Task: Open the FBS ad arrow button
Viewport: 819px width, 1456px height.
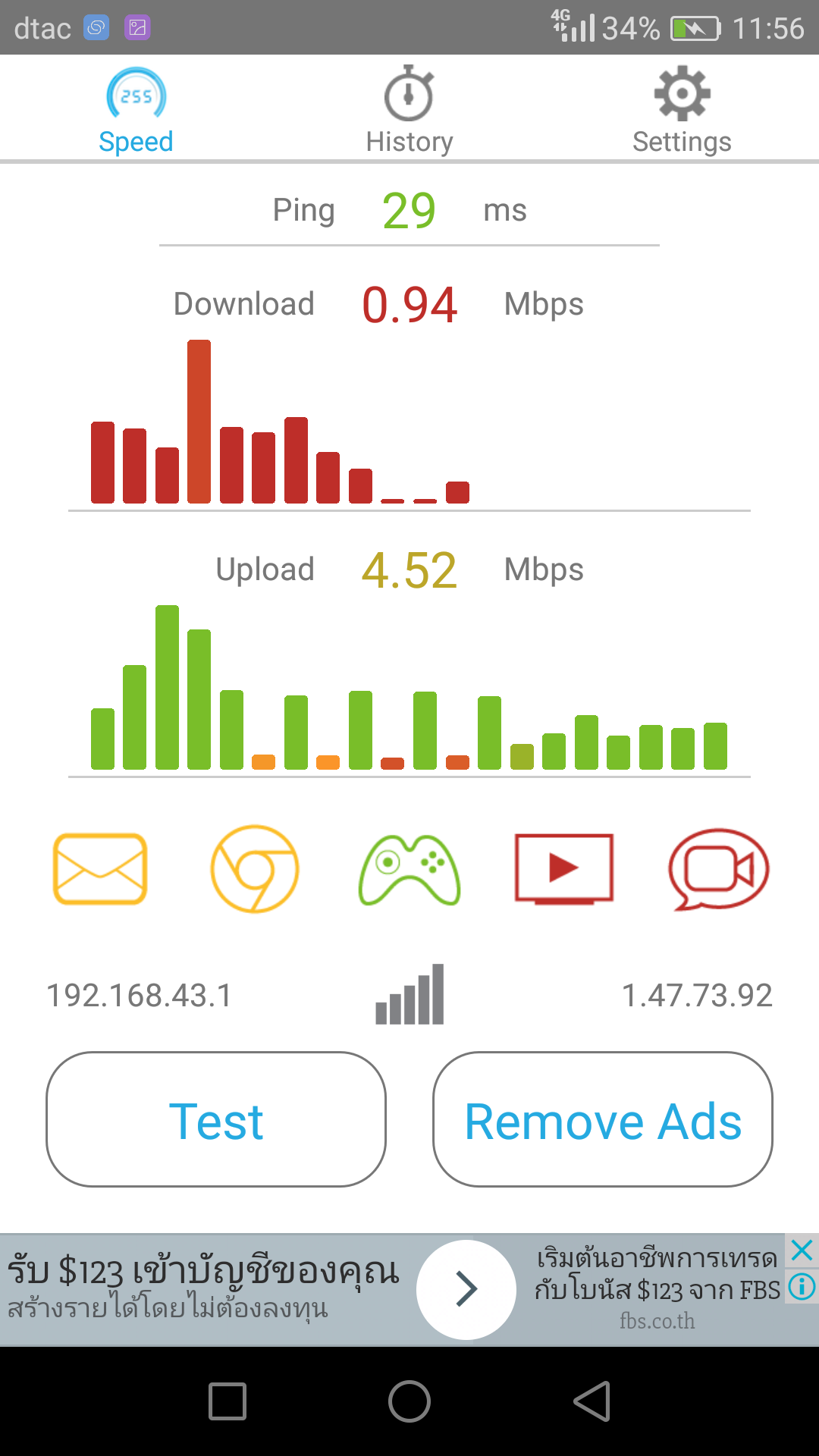Action: 466,1289
